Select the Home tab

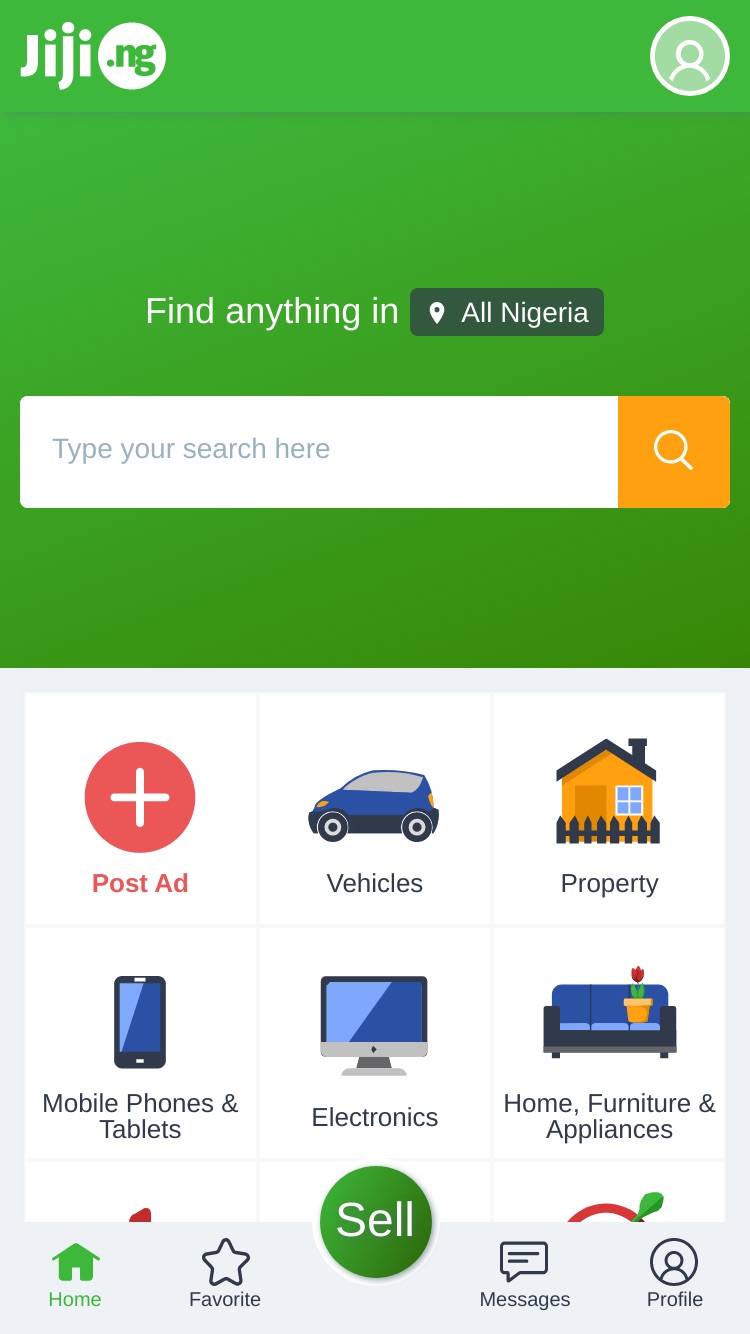[75, 1275]
